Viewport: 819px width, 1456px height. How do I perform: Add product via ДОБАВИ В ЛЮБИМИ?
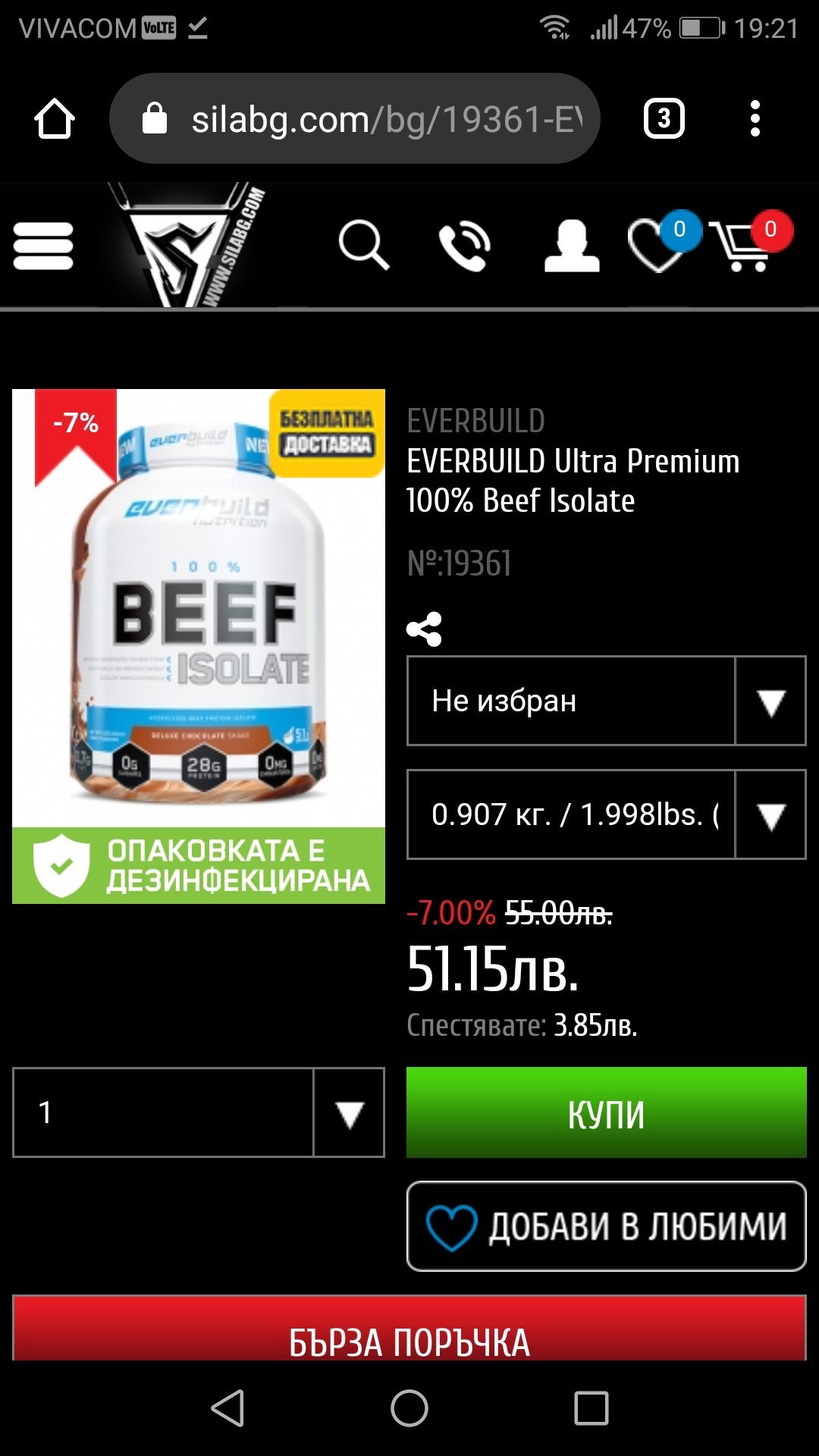[606, 1226]
